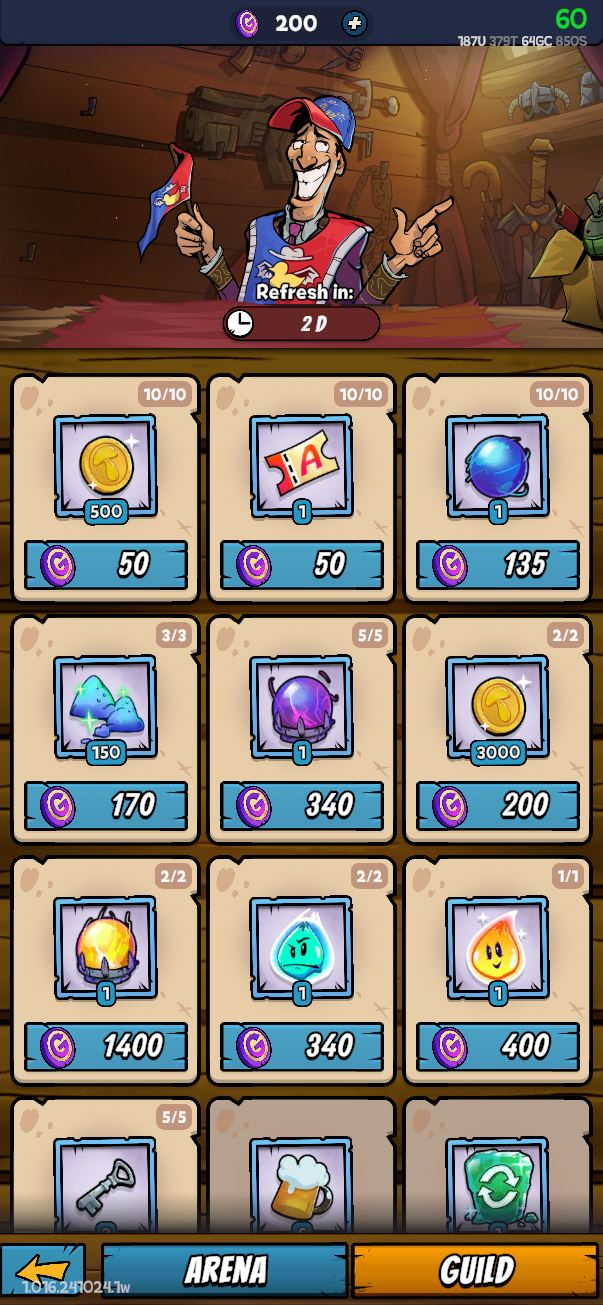Purchase the arena ticket for 50

coord(301,566)
